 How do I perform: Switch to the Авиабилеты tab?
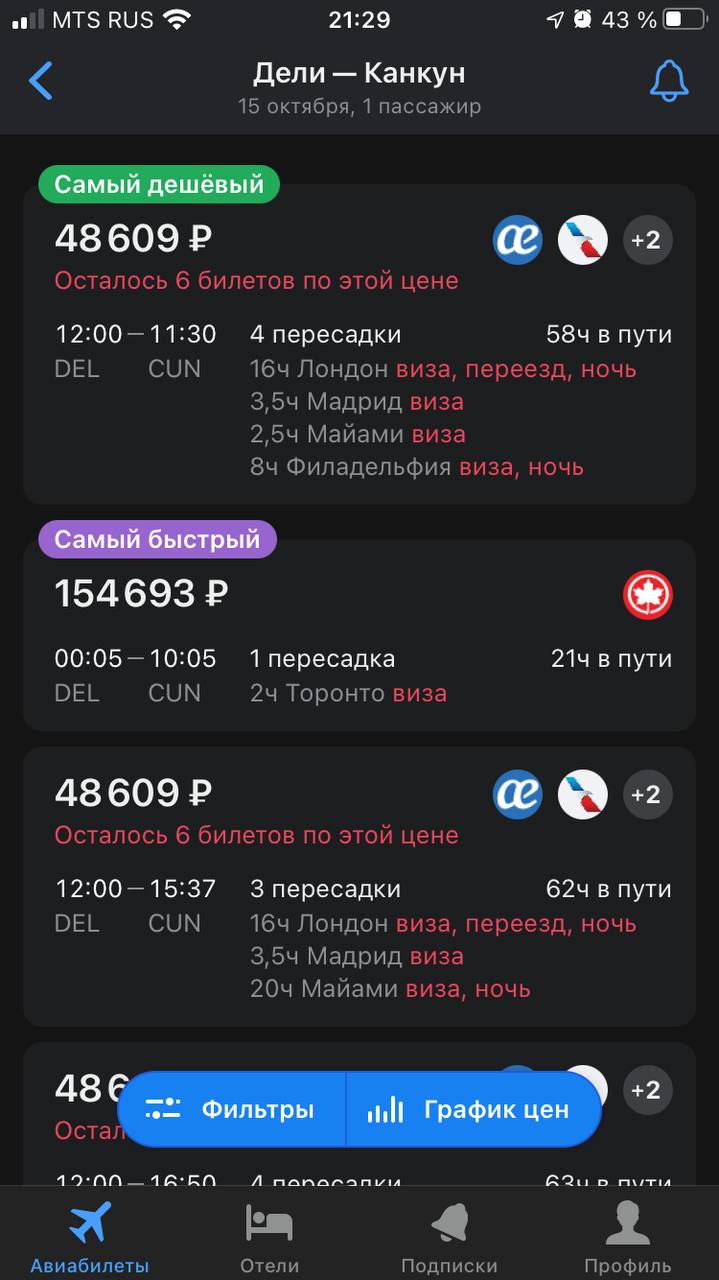(x=90, y=1235)
